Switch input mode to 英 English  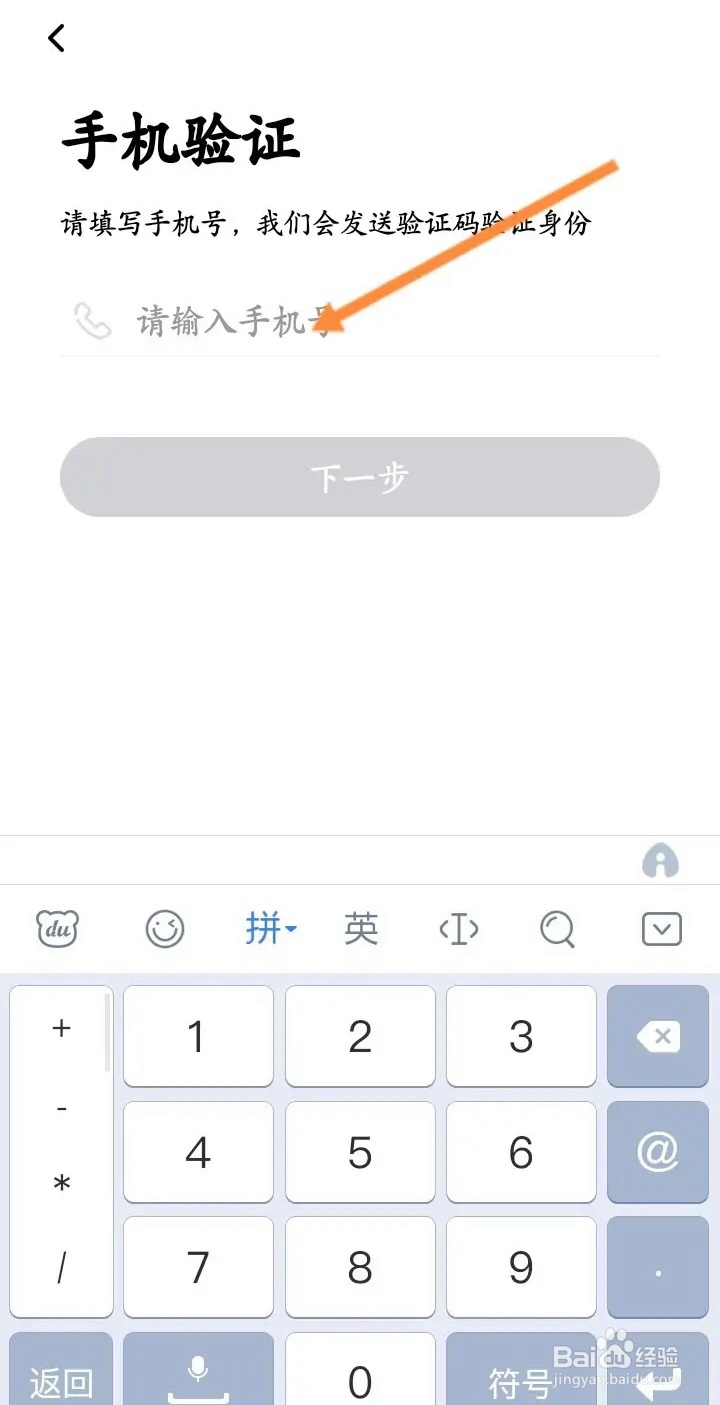(360, 929)
